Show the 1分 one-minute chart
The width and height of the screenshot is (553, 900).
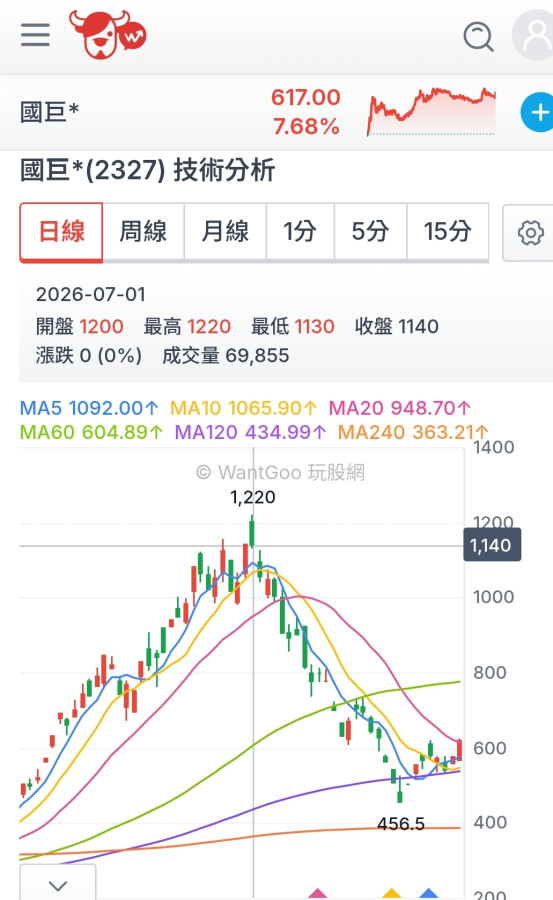coord(300,232)
